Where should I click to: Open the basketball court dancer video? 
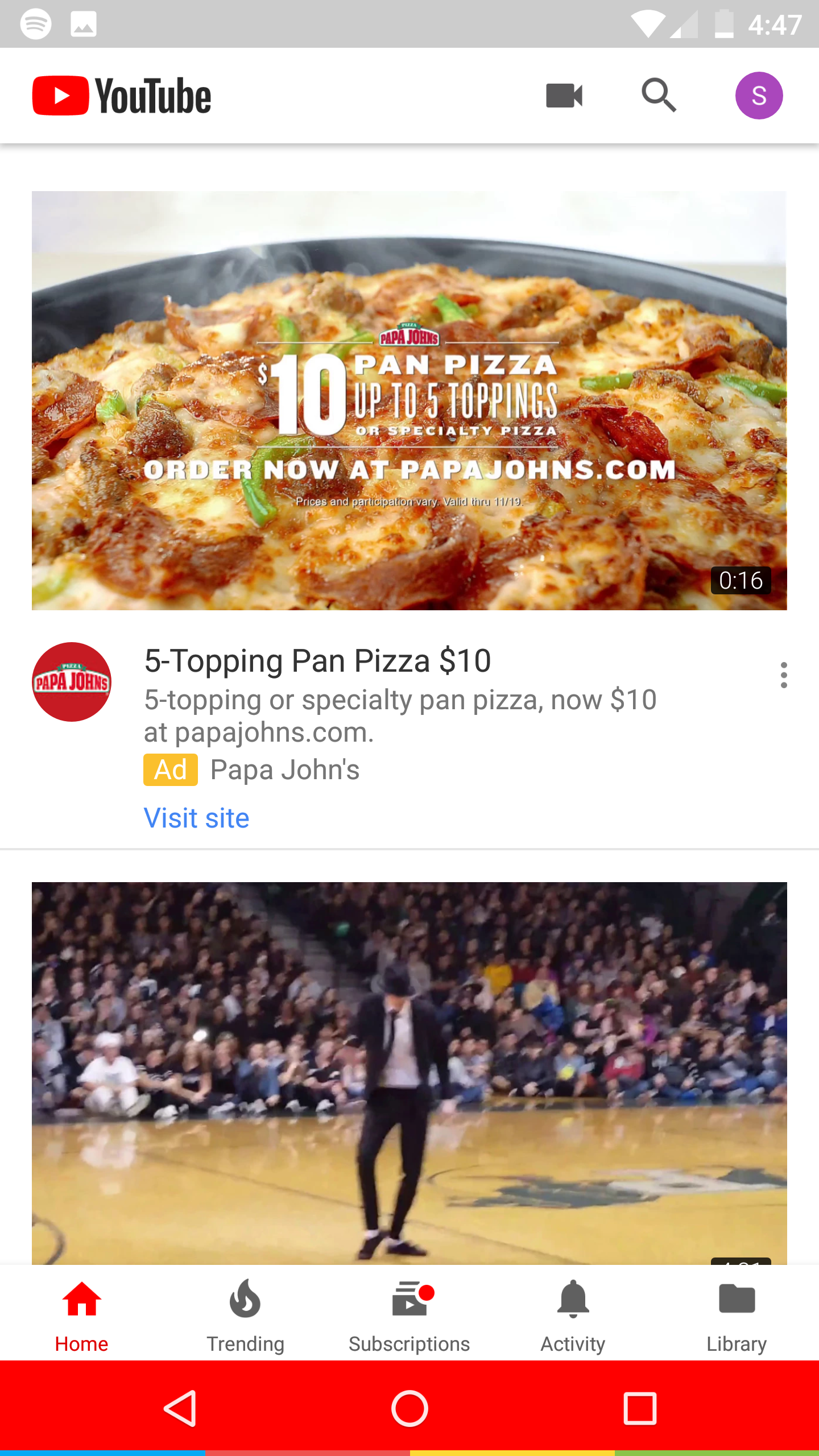409,1072
